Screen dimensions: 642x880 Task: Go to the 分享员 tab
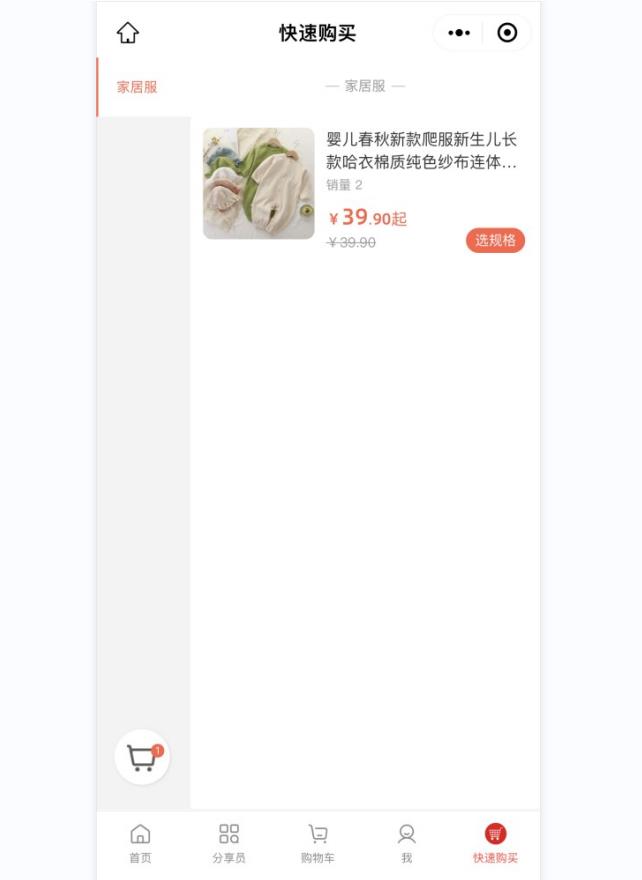click(x=229, y=843)
